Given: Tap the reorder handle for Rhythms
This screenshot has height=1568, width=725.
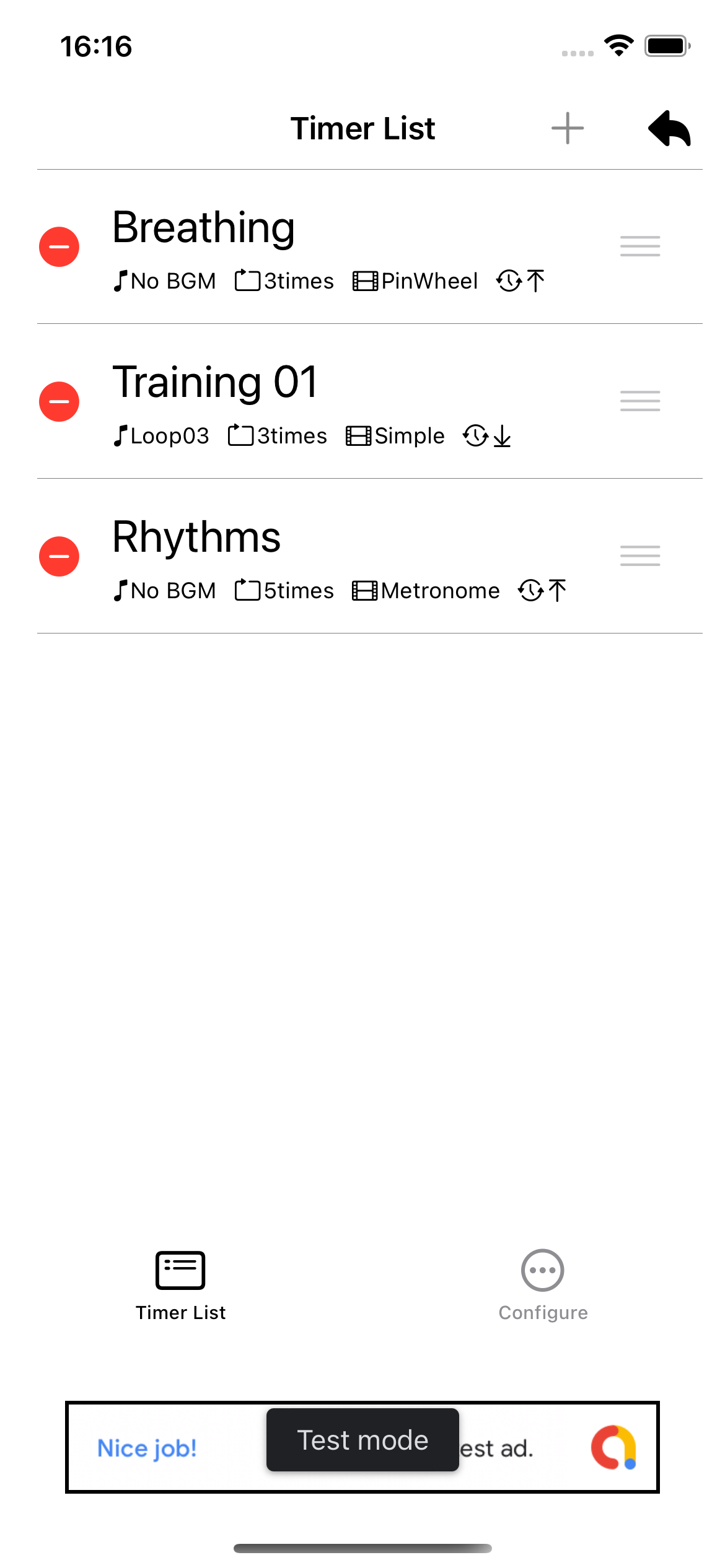Looking at the screenshot, I should (640, 556).
